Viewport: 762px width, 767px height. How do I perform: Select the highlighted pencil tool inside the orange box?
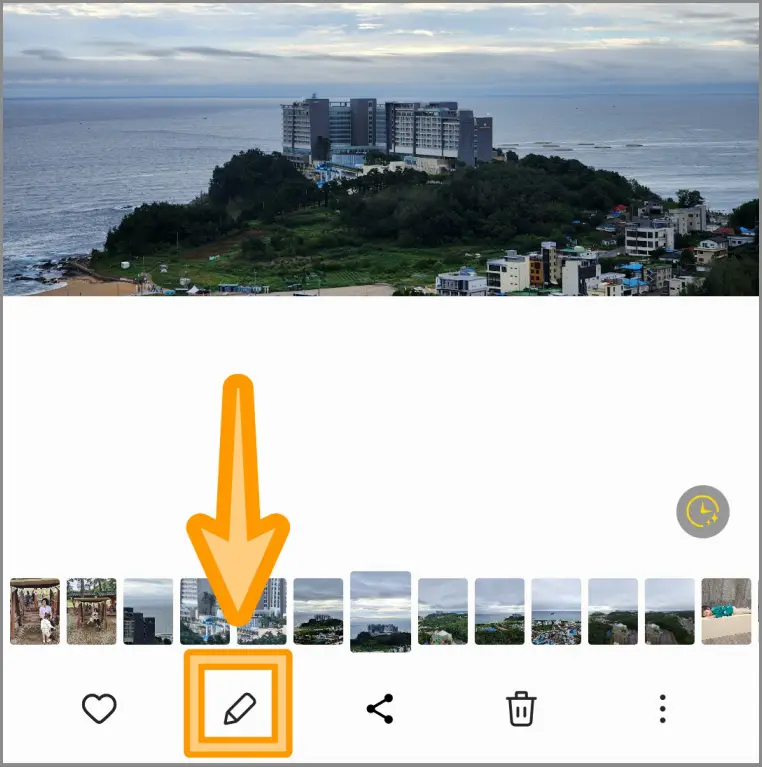[237, 710]
